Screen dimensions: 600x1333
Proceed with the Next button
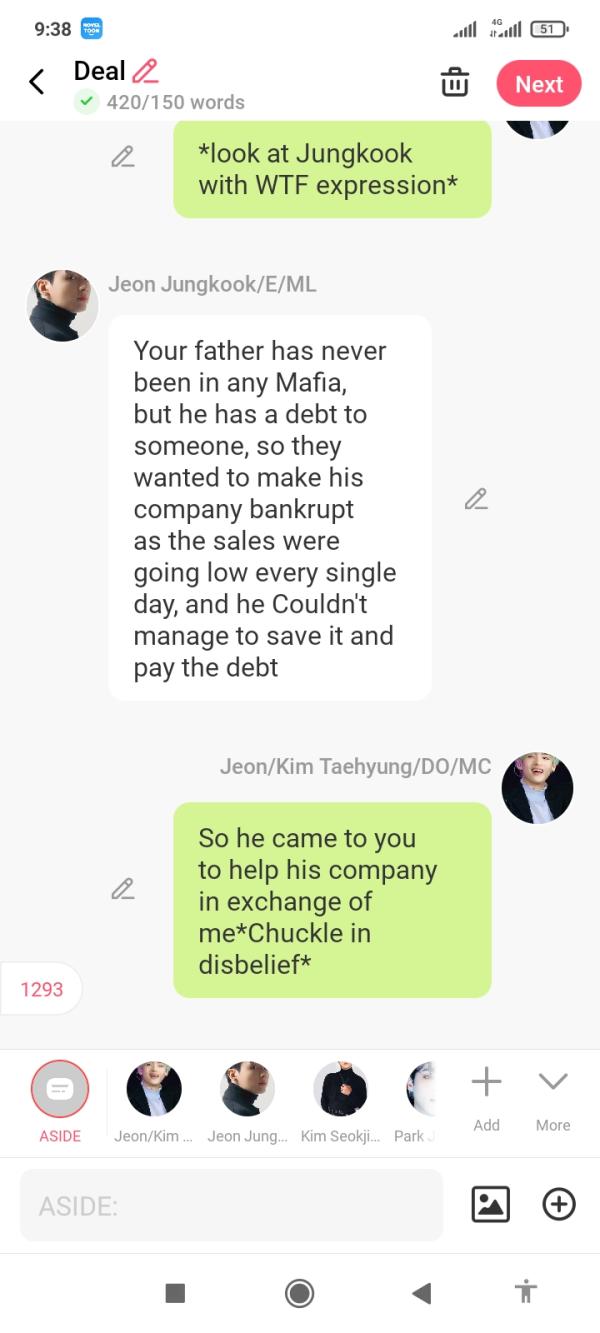pos(538,84)
